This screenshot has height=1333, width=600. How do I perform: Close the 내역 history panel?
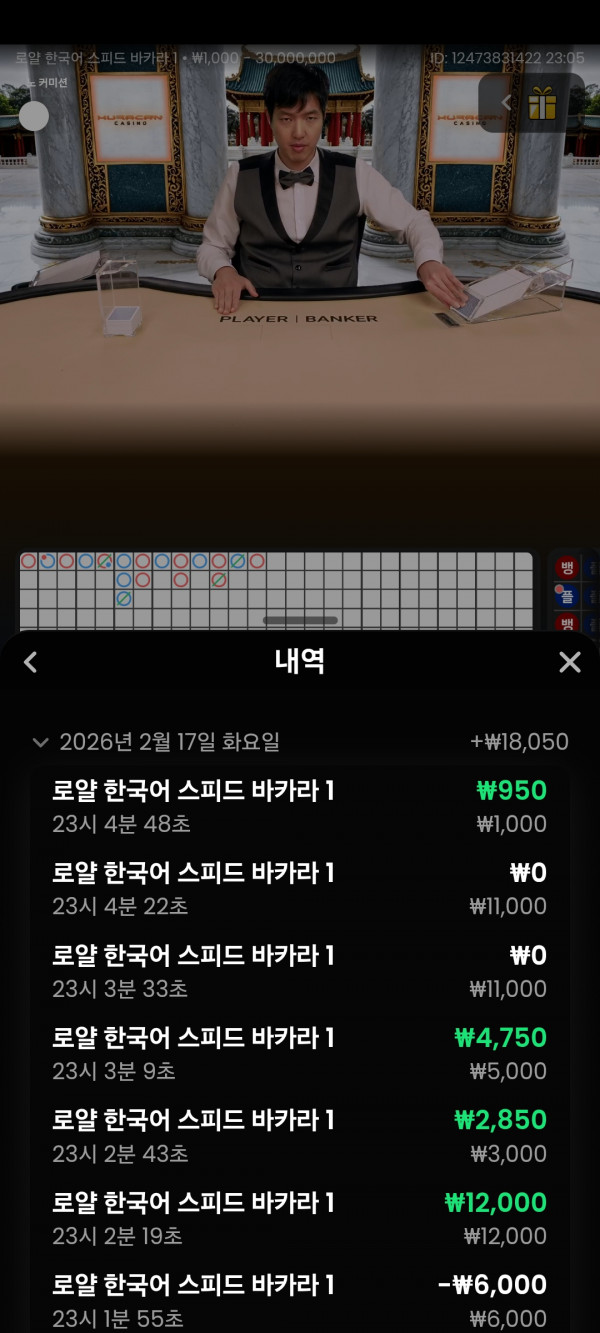pyautogui.click(x=569, y=662)
